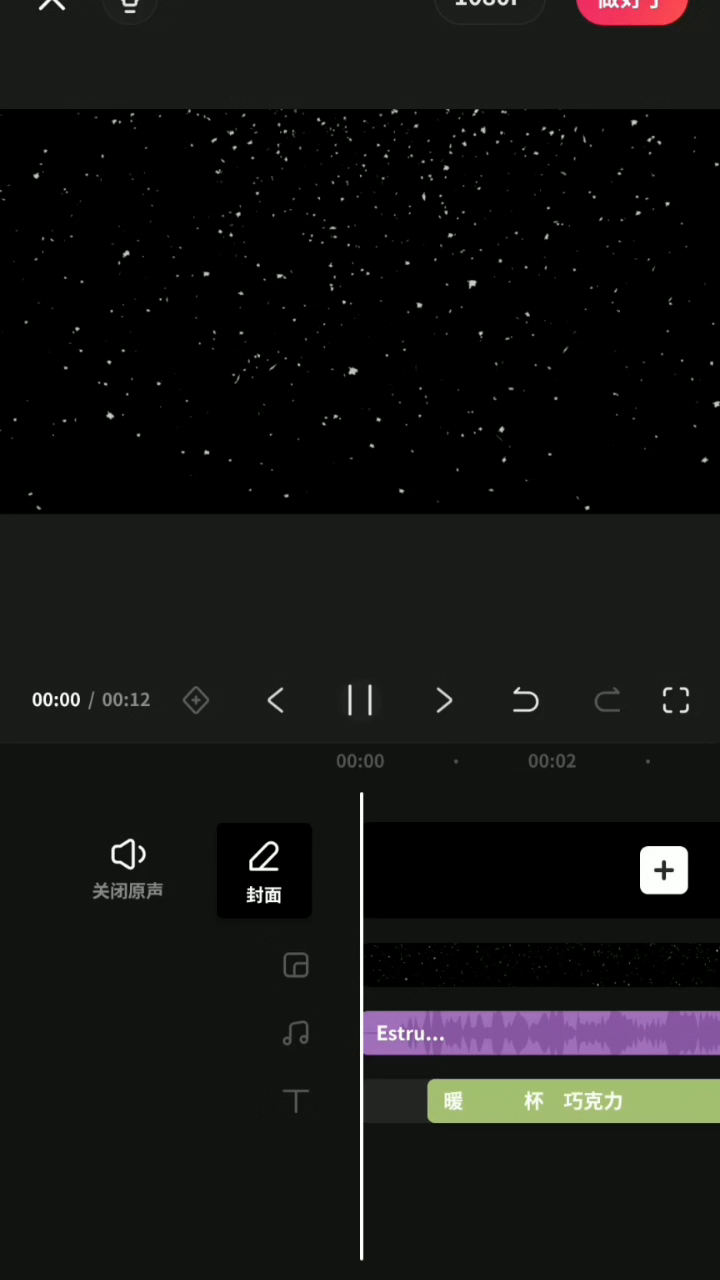This screenshot has width=720, height=1280.
Task: Undo the last edit
Action: click(x=525, y=700)
